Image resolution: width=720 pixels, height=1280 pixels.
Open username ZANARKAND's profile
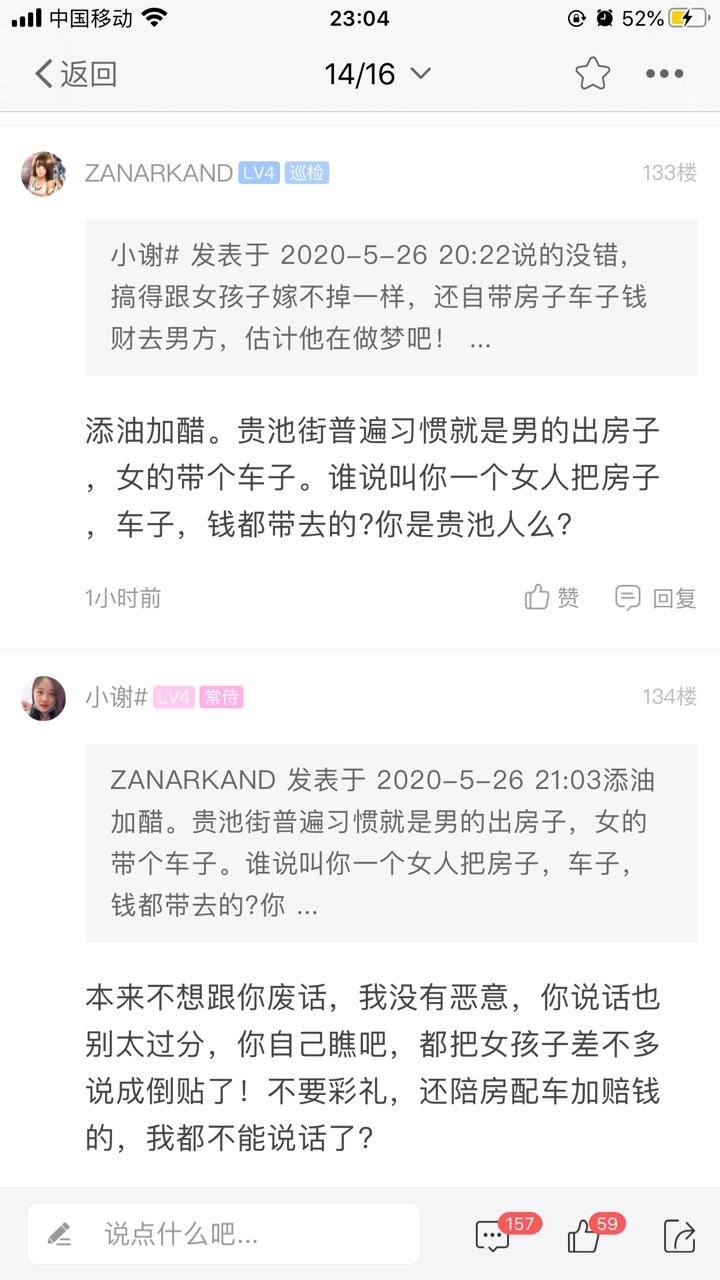click(158, 173)
